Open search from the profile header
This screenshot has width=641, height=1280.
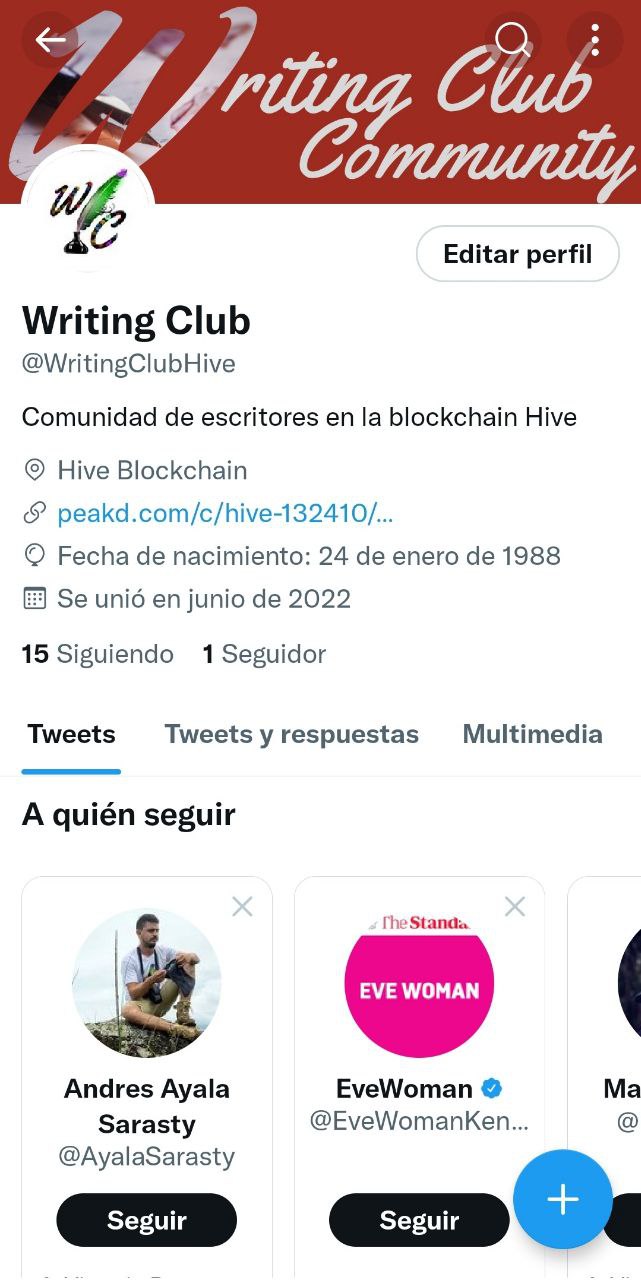pos(513,40)
